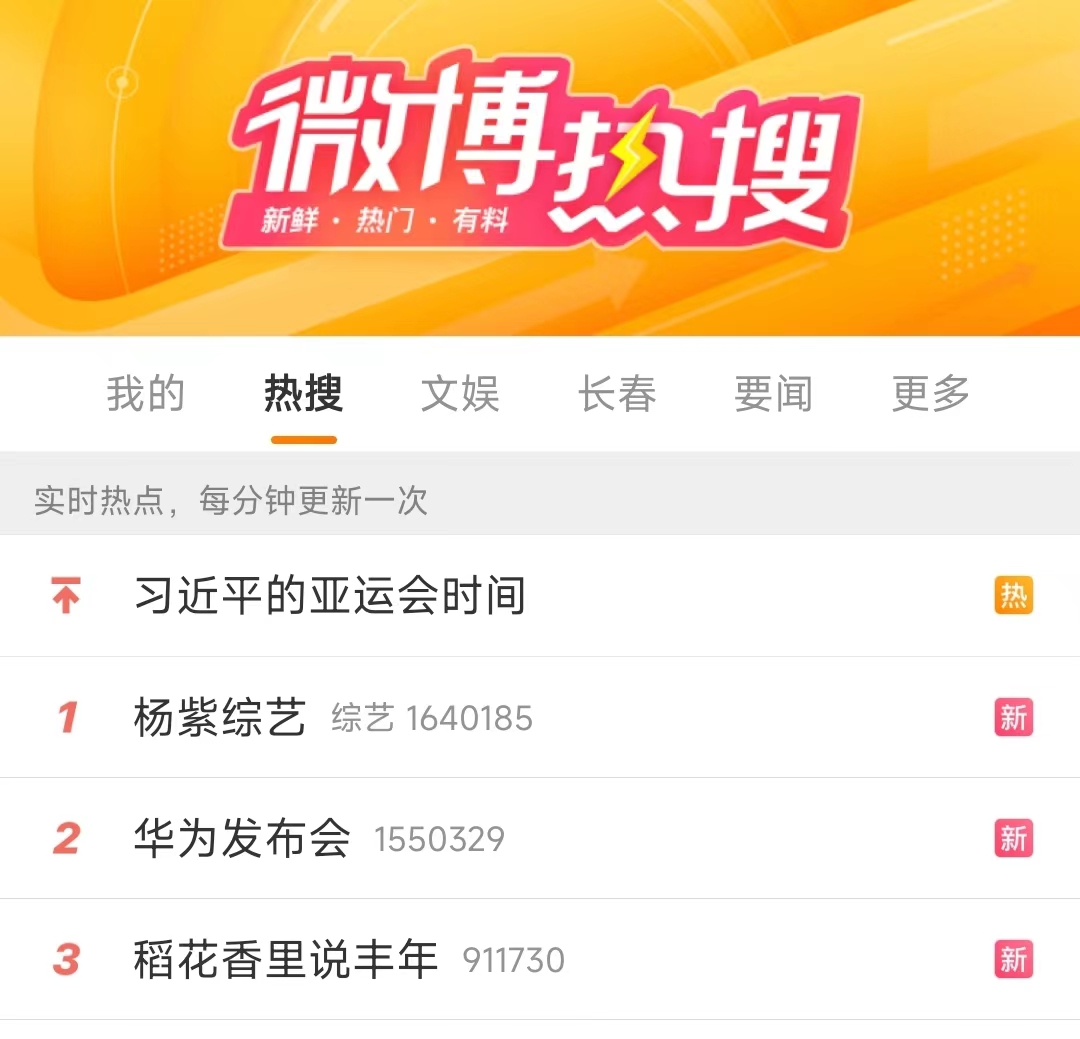Go to the 要闻 tab
This screenshot has width=1080, height=1039.
773,394
